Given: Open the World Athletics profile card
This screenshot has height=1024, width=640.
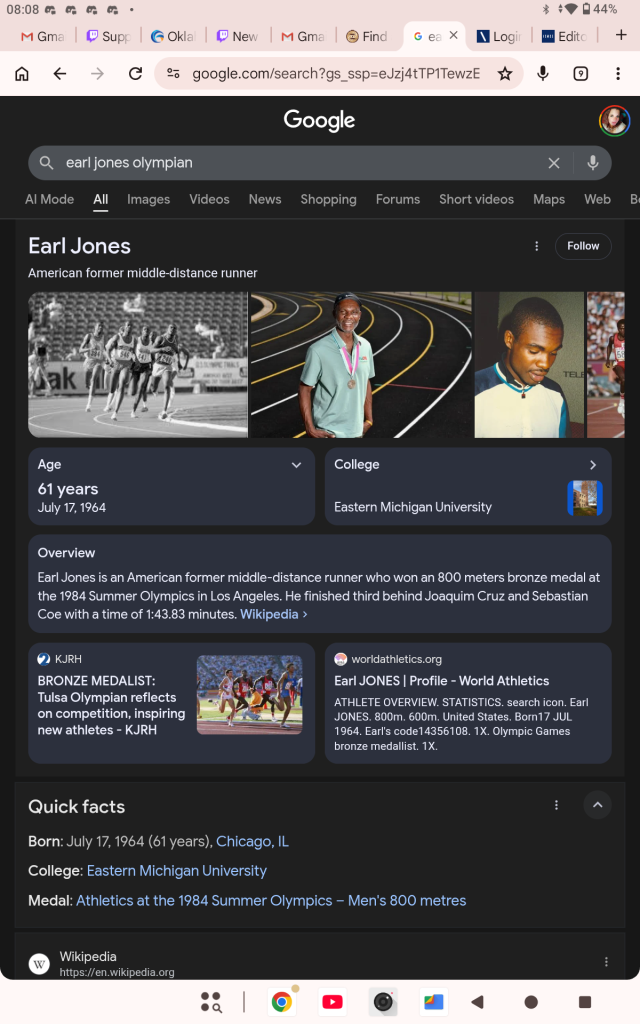Looking at the screenshot, I should tap(467, 702).
